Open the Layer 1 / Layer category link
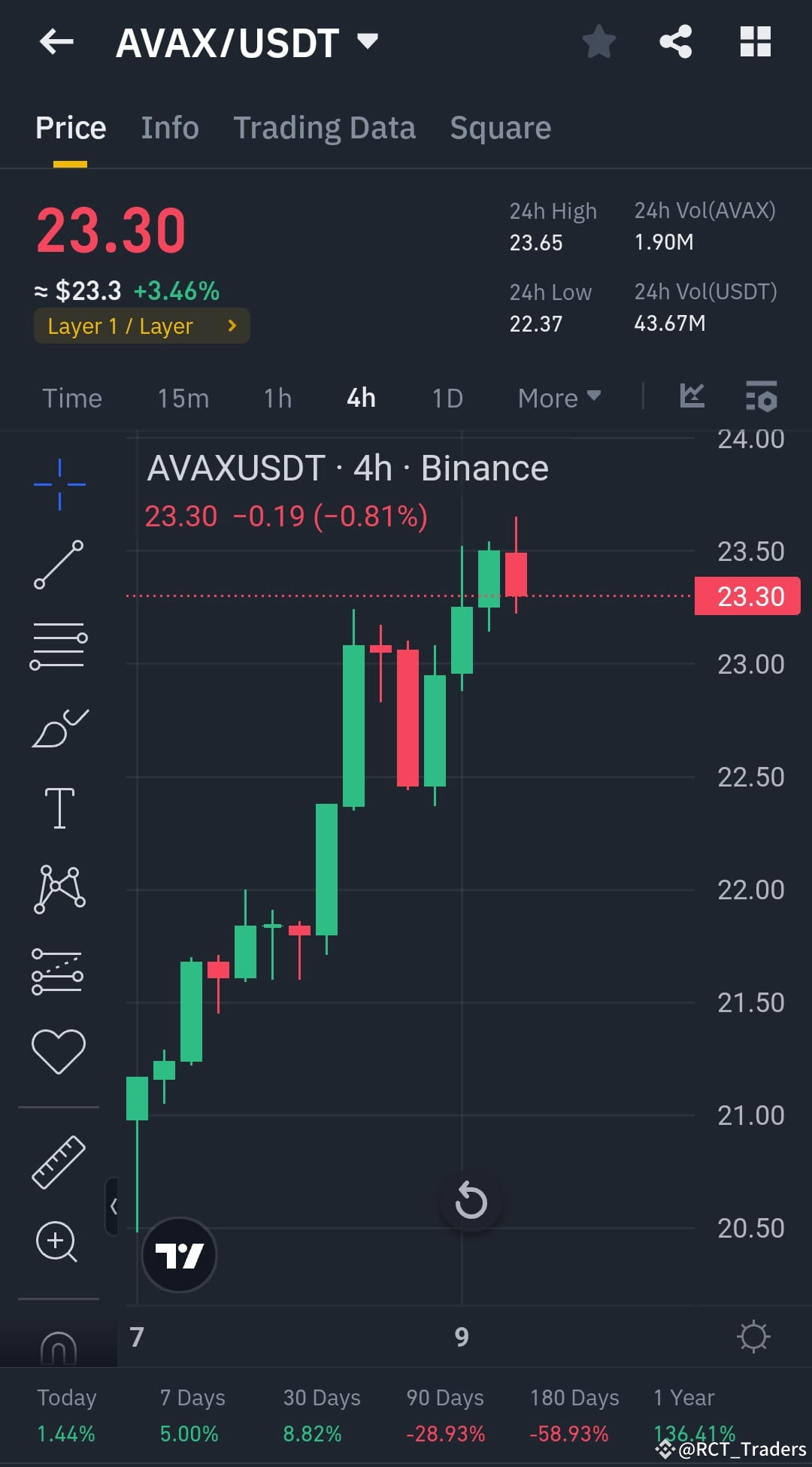The height and width of the screenshot is (1467, 812). click(x=141, y=326)
